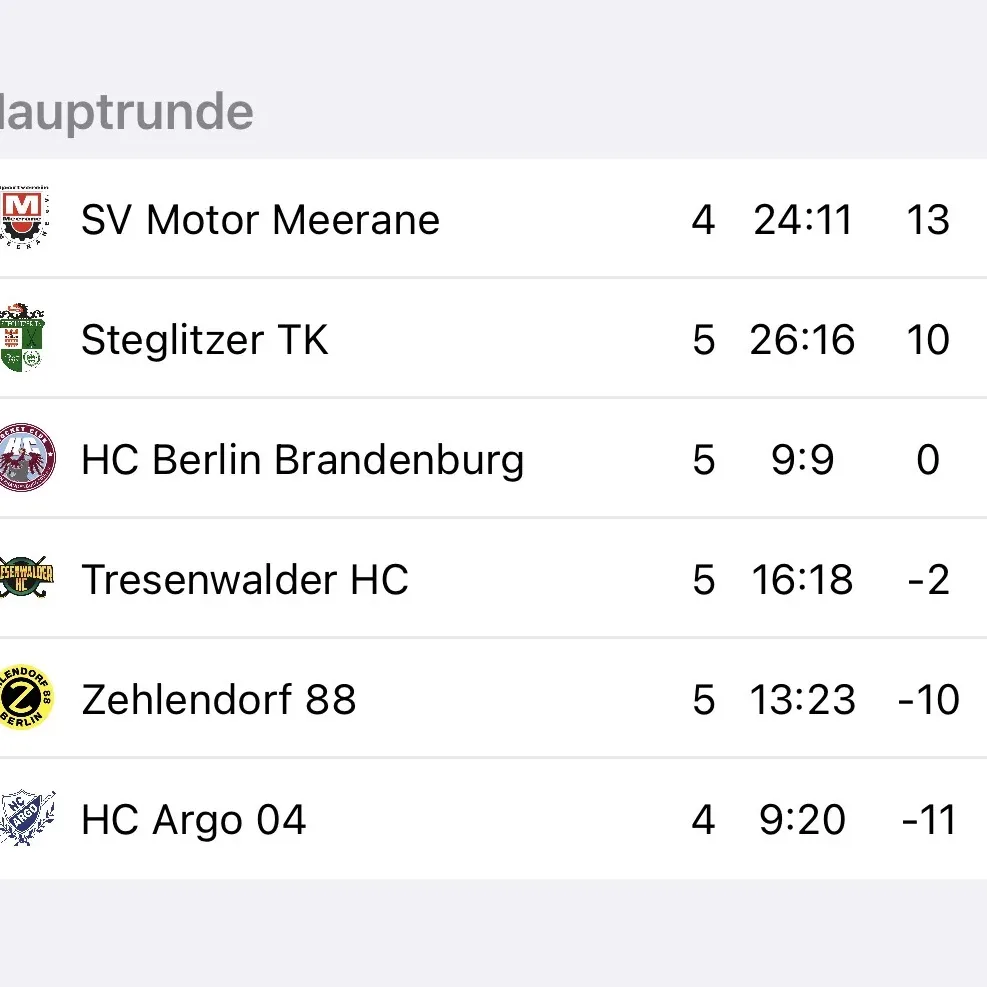Select Steglitzer TK in the standings
The width and height of the screenshot is (987, 987).
pos(205,339)
